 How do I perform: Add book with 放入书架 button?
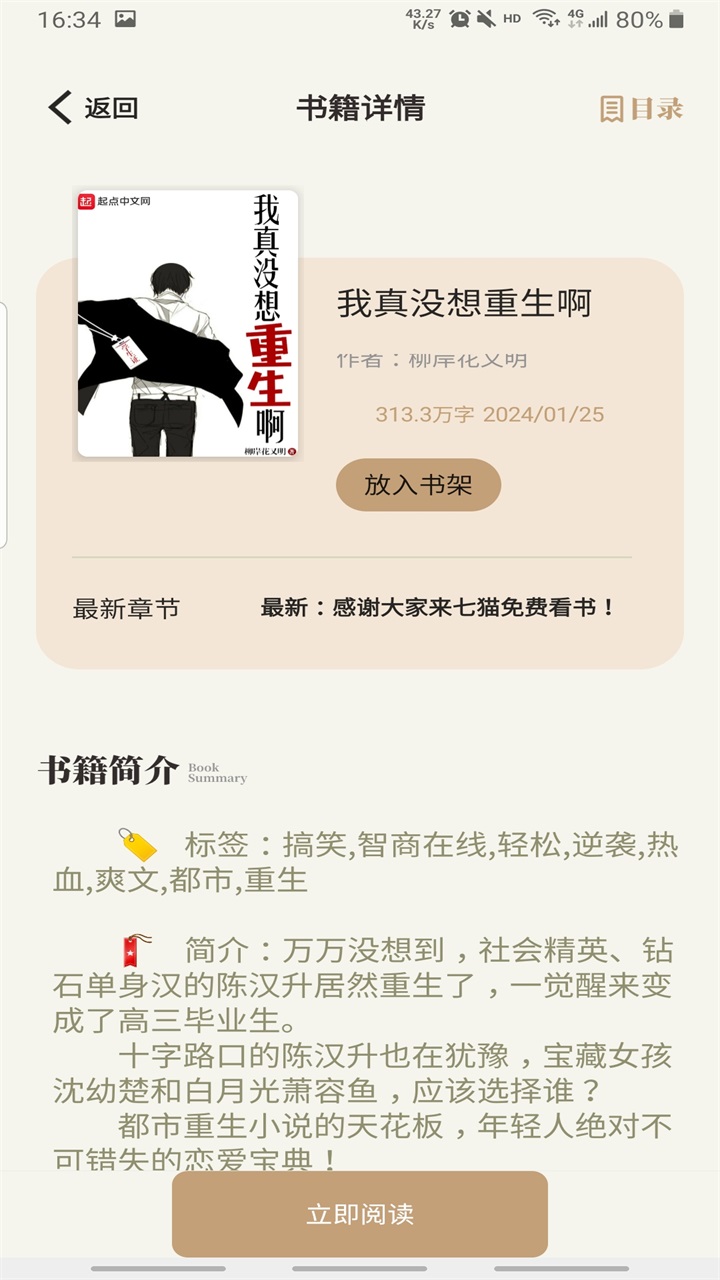click(418, 485)
